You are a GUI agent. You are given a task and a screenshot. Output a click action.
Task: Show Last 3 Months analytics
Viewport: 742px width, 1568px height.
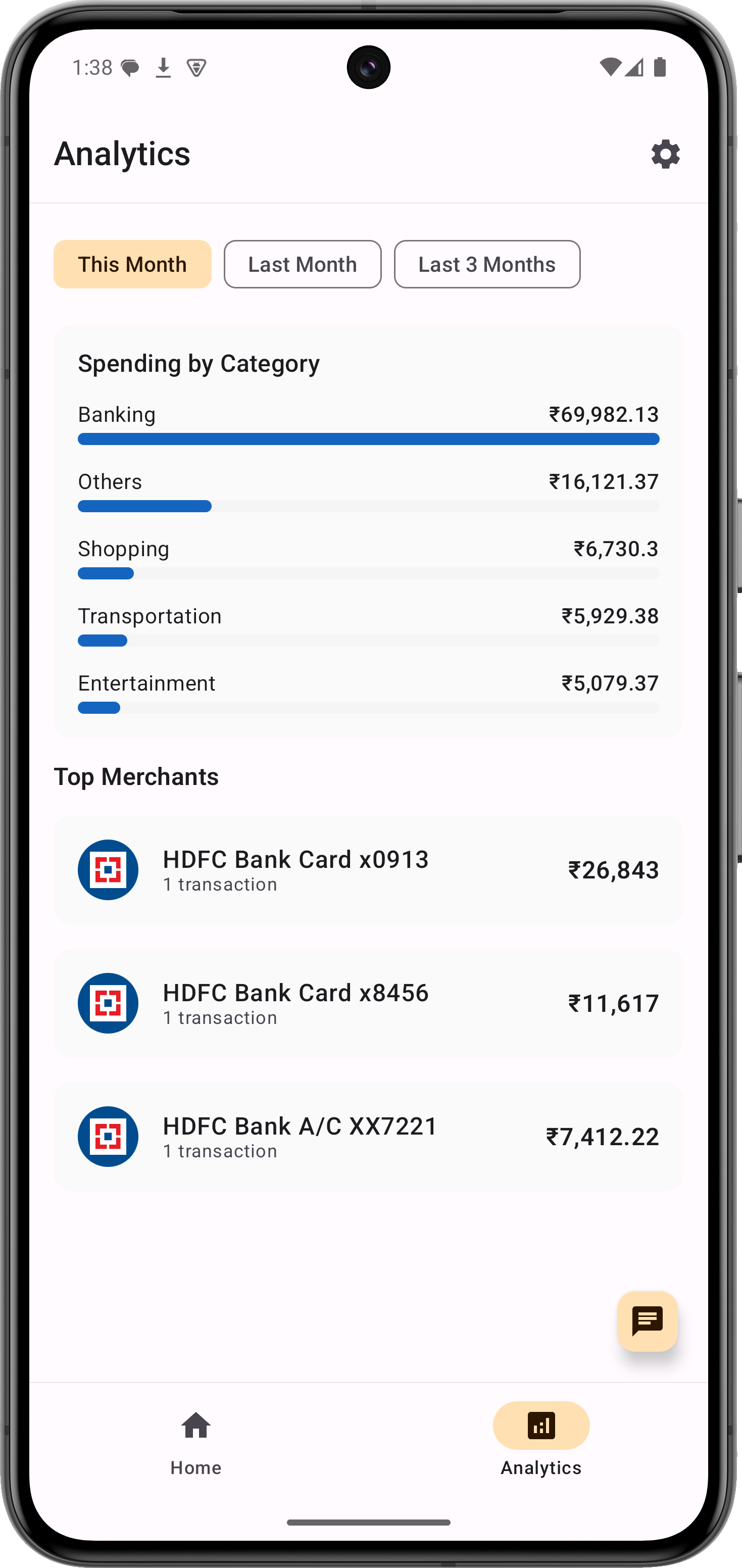pyautogui.click(x=486, y=264)
